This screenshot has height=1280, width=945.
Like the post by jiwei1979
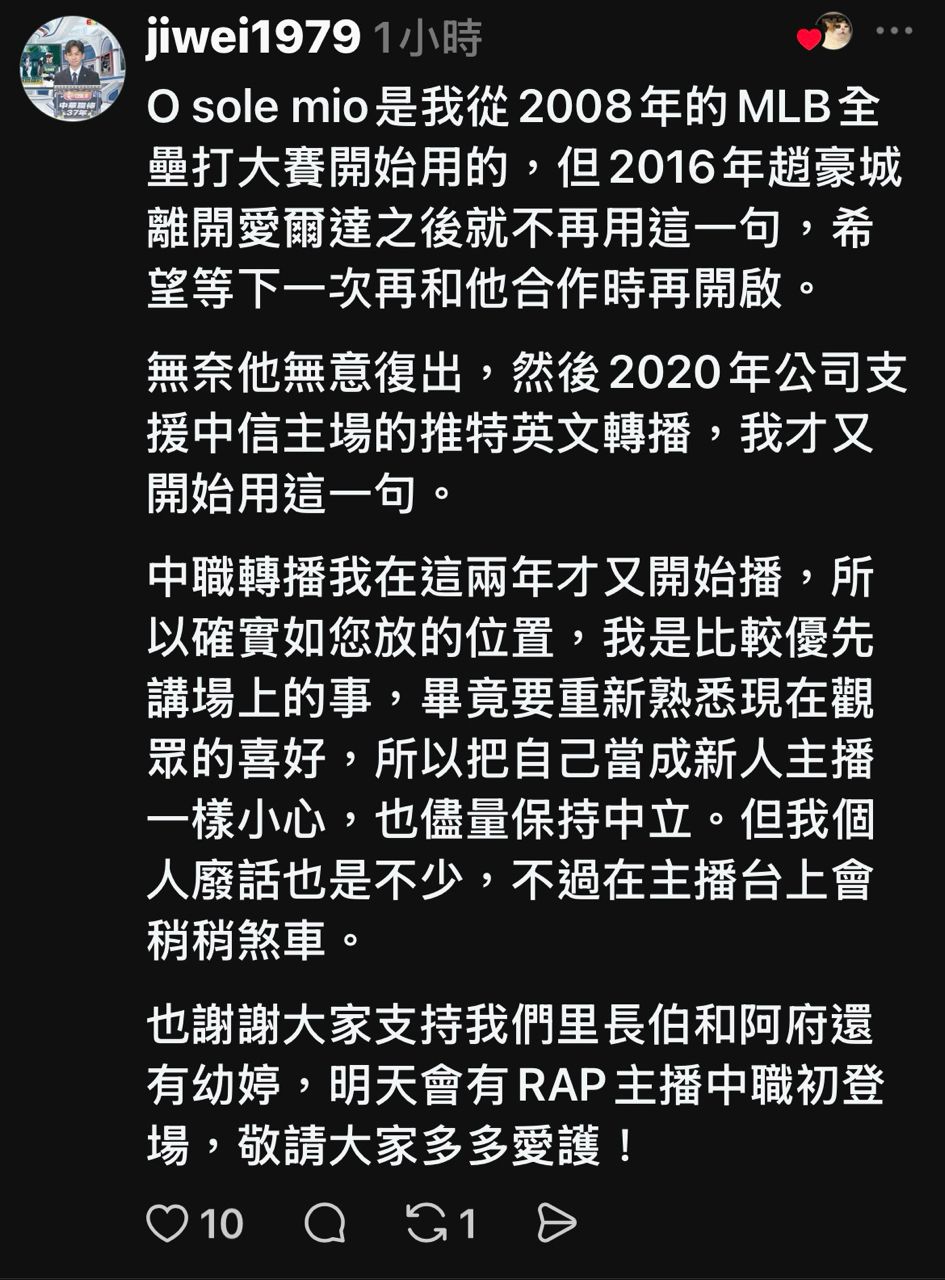pos(168,1223)
